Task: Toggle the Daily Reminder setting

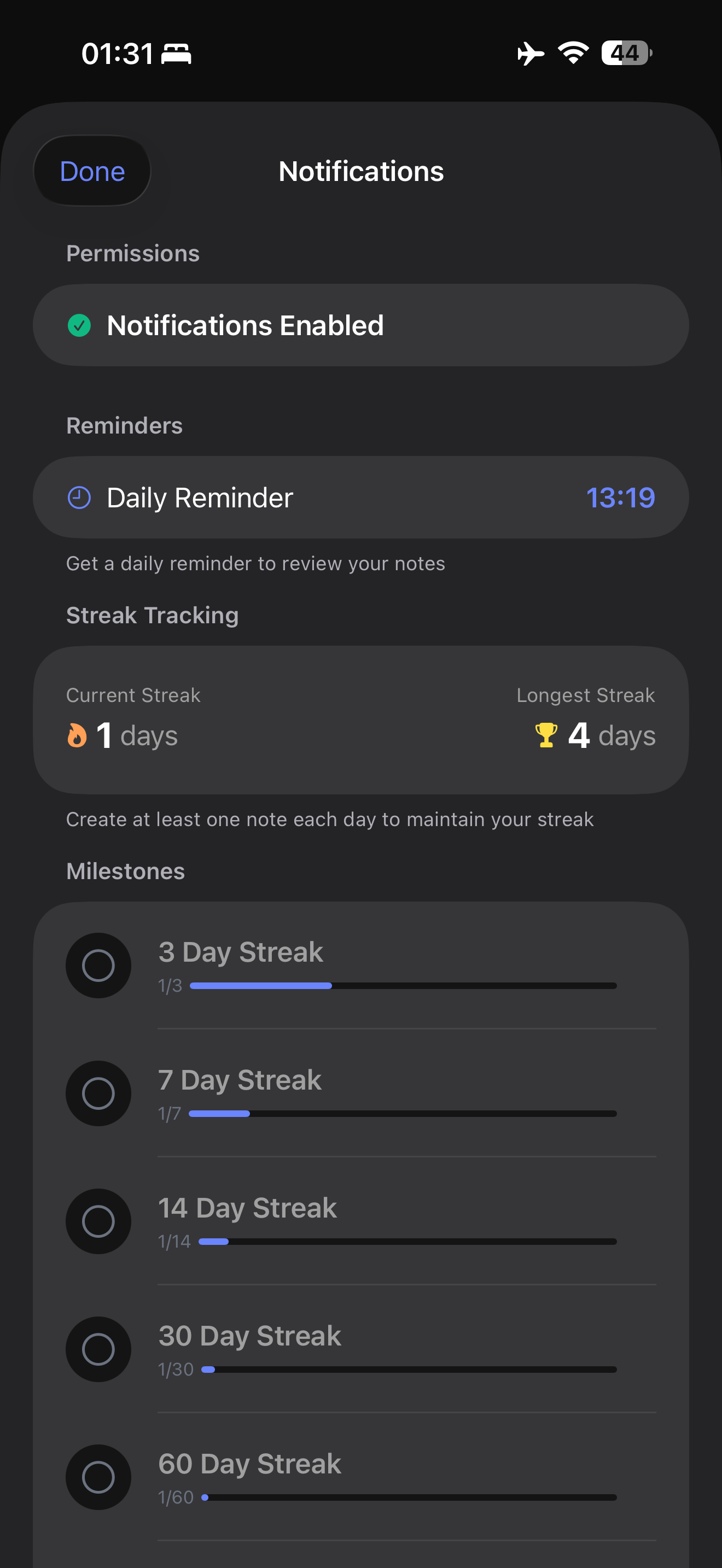Action: click(362, 498)
